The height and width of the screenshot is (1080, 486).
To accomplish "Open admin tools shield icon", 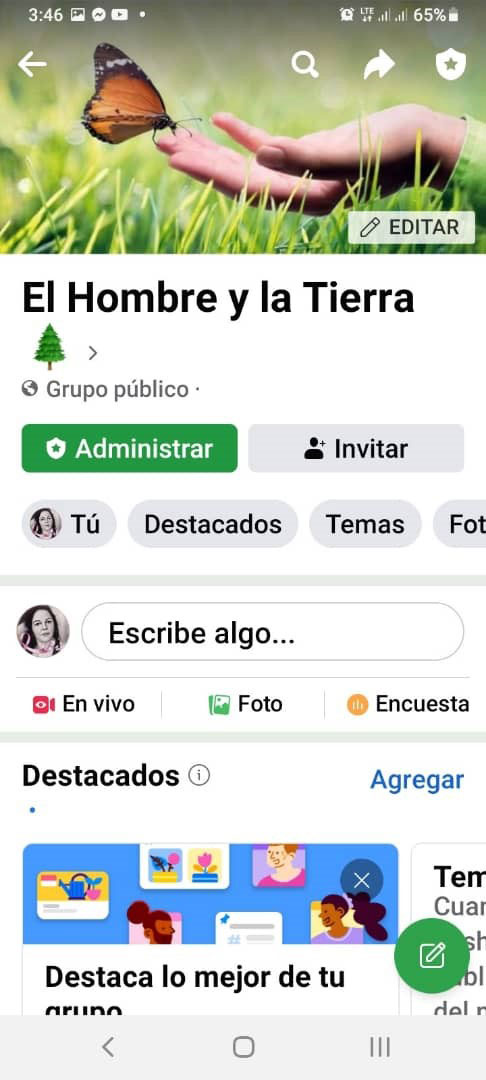I will pyautogui.click(x=451, y=65).
